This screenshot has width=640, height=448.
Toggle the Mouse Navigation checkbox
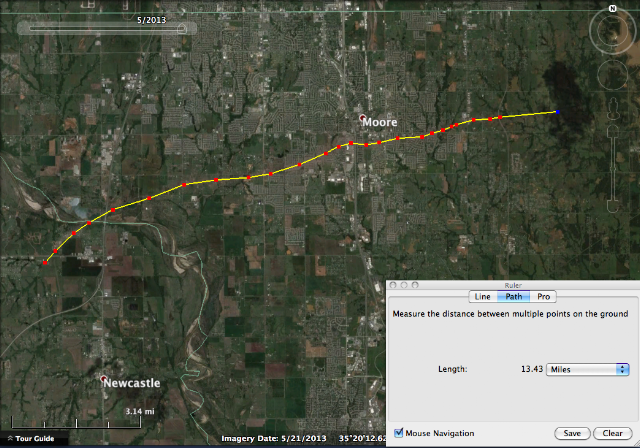click(x=398, y=433)
